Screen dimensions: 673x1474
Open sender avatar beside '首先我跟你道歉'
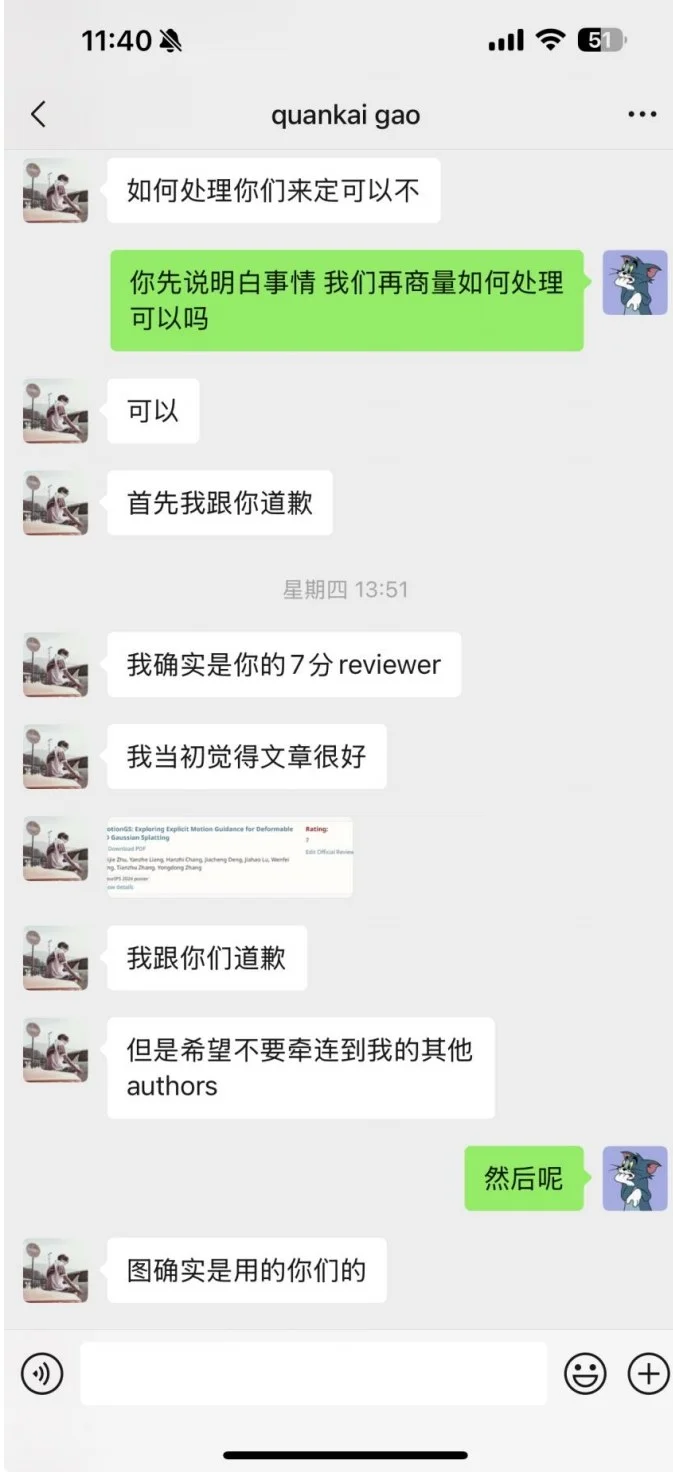pos(55,503)
